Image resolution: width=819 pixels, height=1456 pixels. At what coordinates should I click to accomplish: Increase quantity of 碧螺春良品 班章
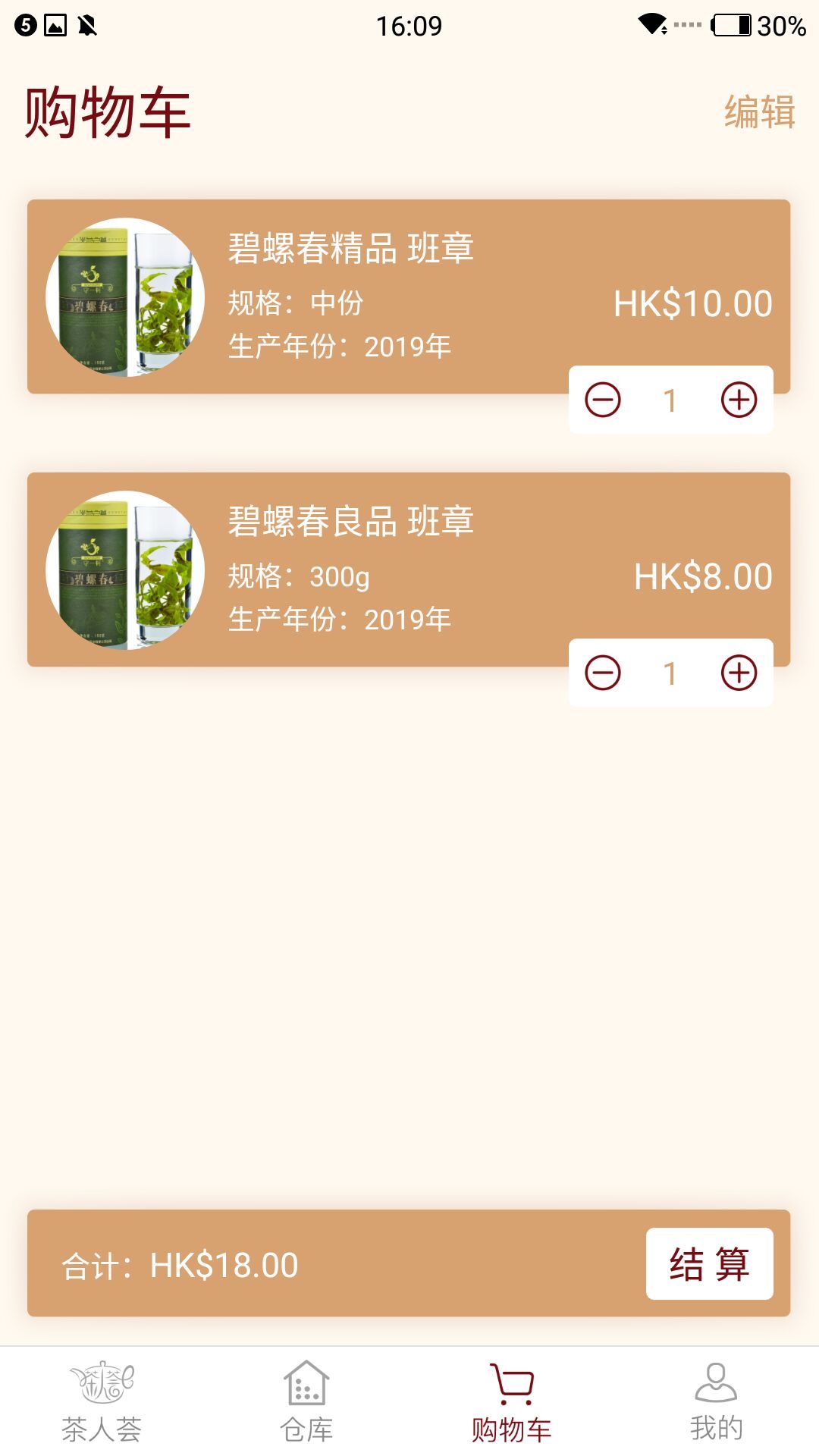[x=739, y=673]
